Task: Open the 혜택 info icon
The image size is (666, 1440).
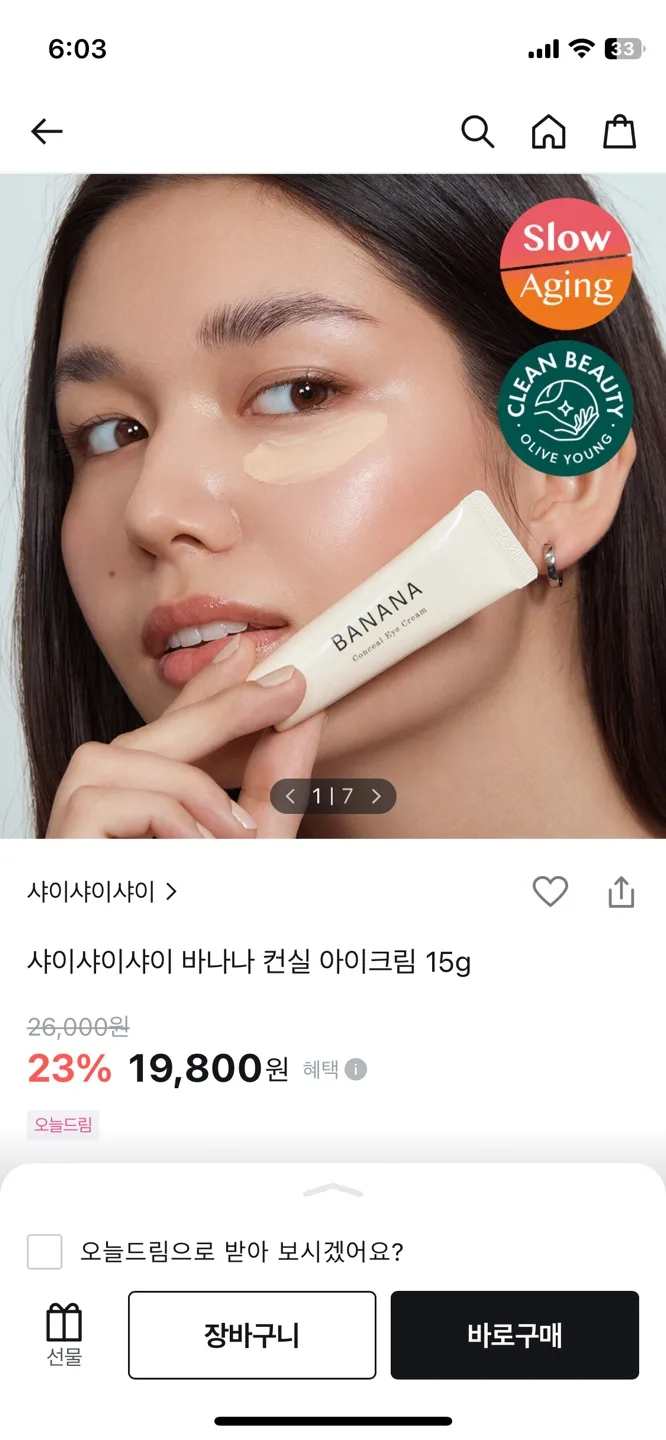Action: (x=355, y=1070)
